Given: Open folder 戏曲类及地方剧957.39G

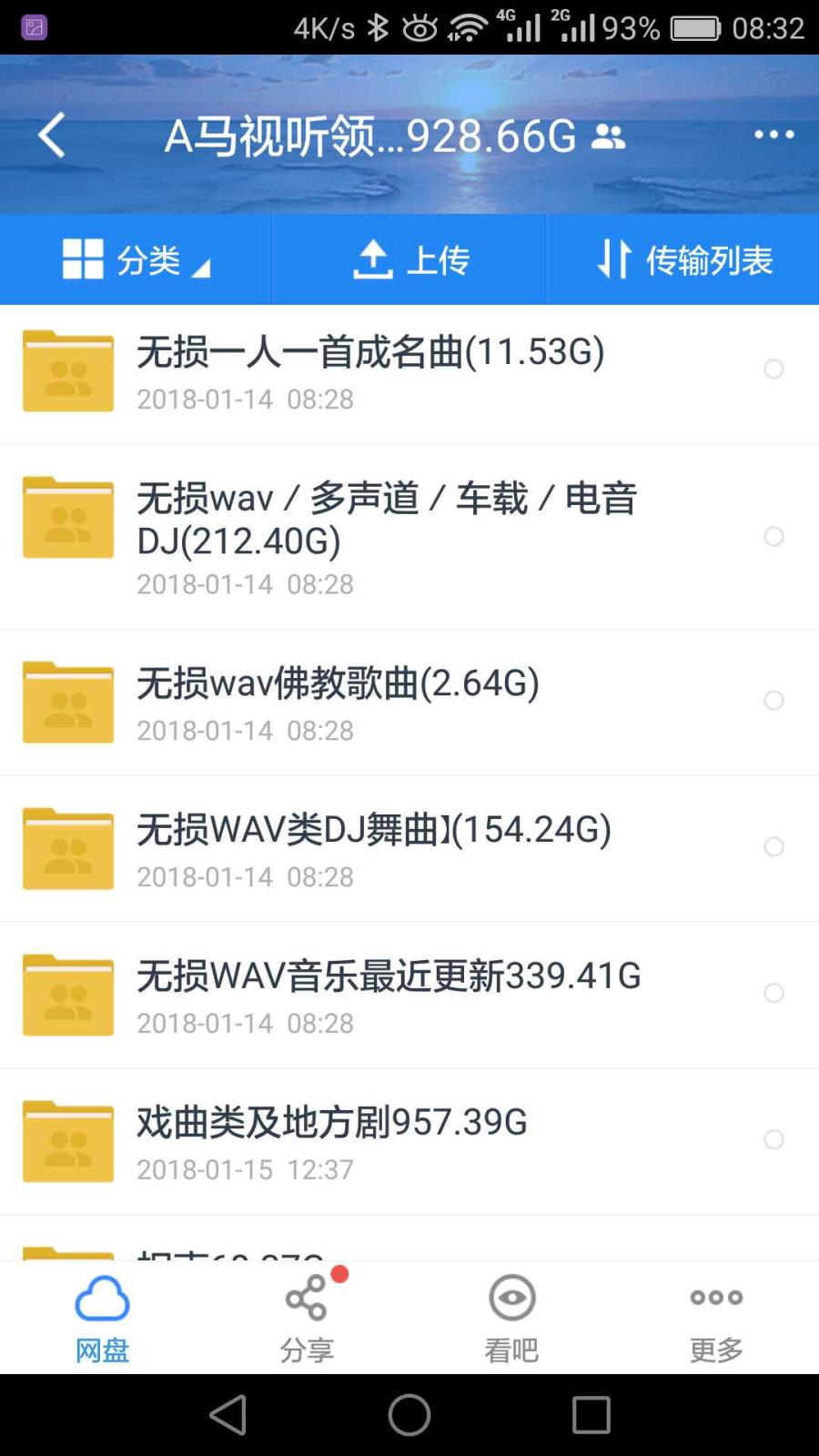Looking at the screenshot, I should tap(409, 1142).
